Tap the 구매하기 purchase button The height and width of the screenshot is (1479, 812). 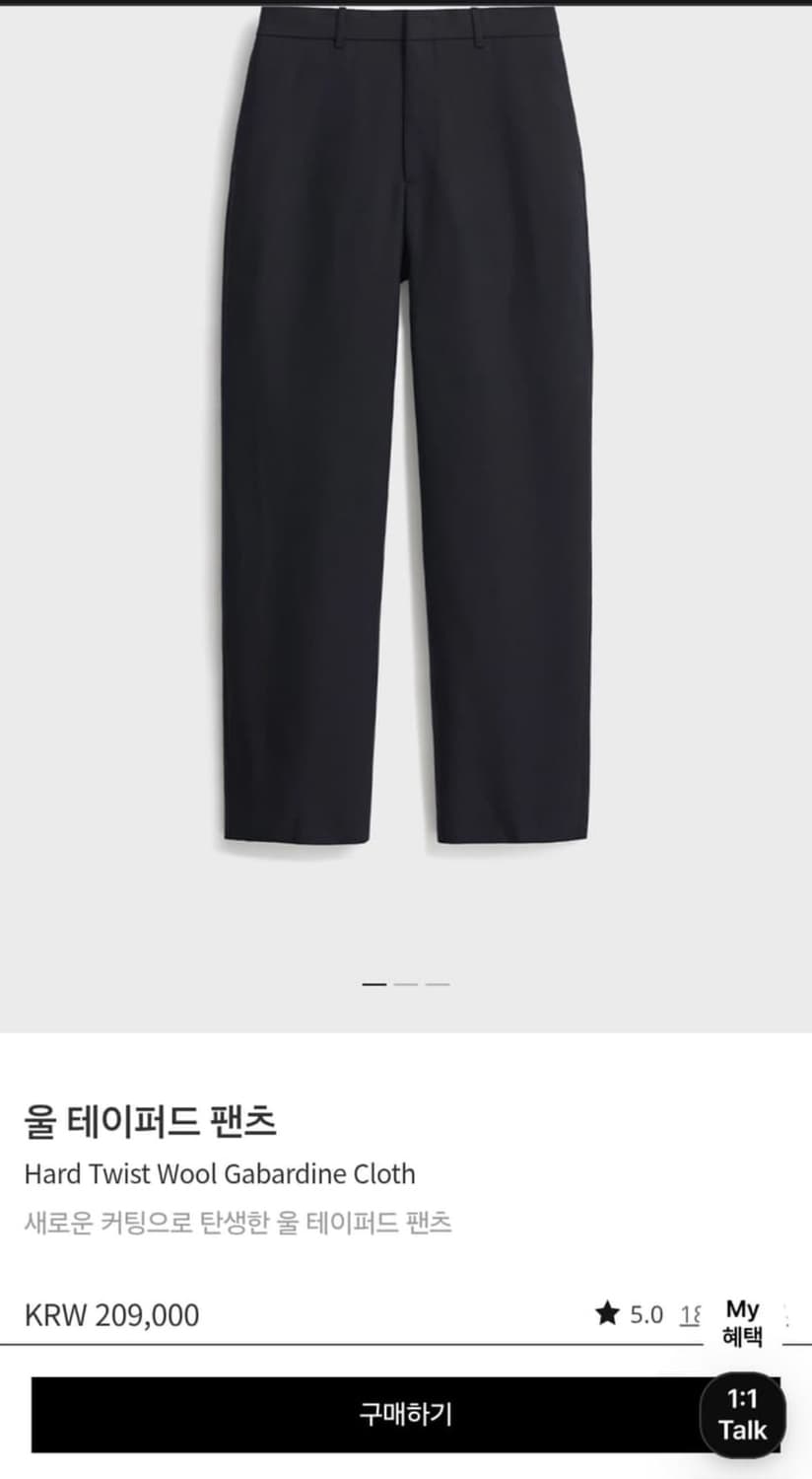[406, 1415]
